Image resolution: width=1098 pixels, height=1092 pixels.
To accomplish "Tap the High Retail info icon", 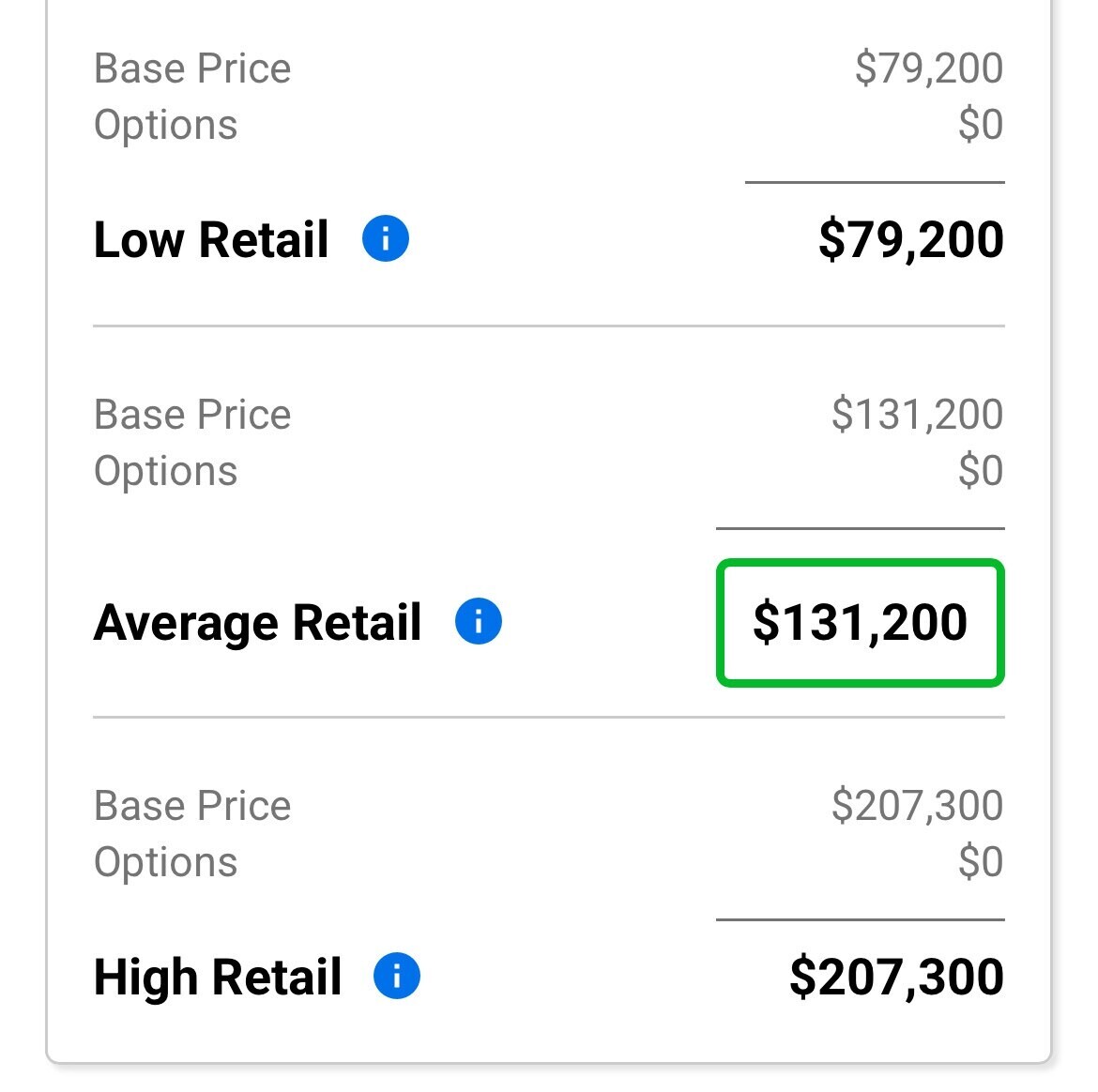I will pyautogui.click(x=397, y=976).
